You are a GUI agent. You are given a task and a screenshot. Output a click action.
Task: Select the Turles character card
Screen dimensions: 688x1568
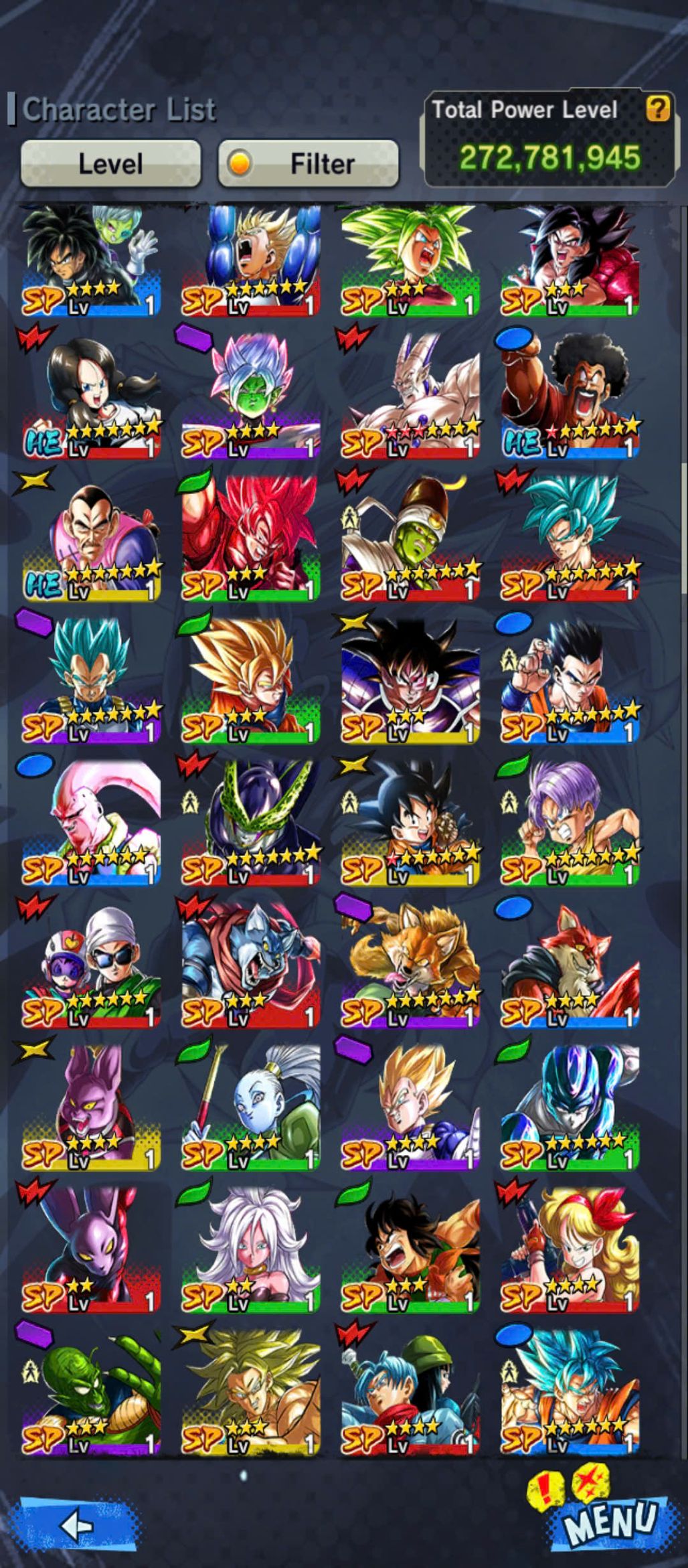(x=410, y=679)
